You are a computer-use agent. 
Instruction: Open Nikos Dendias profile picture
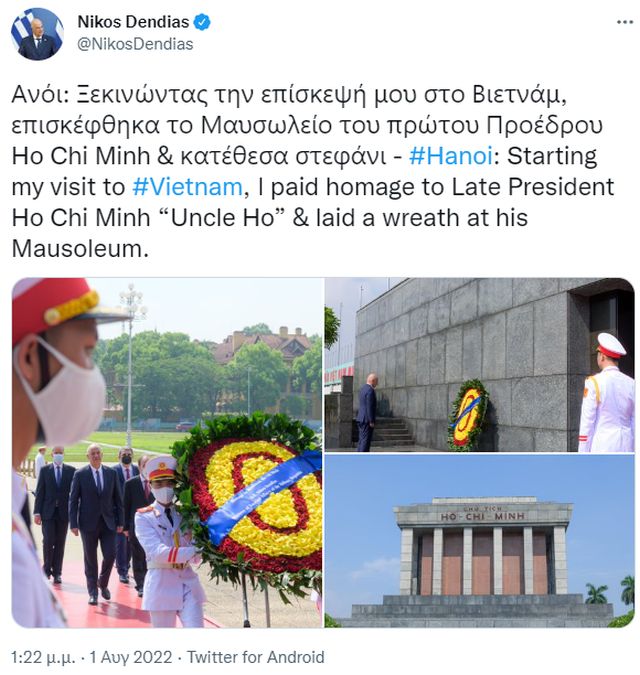(36, 34)
